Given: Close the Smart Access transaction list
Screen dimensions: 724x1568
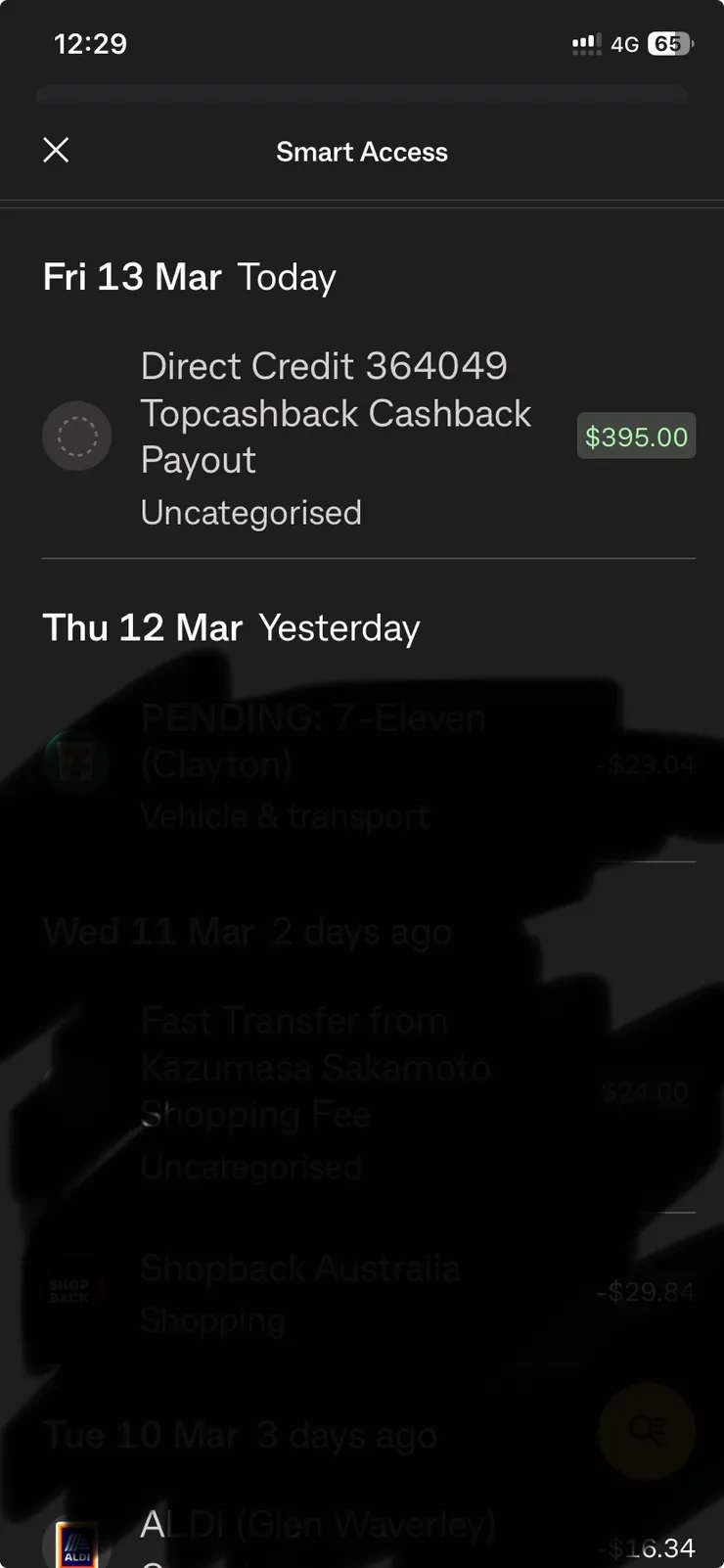Looking at the screenshot, I should 57,151.
